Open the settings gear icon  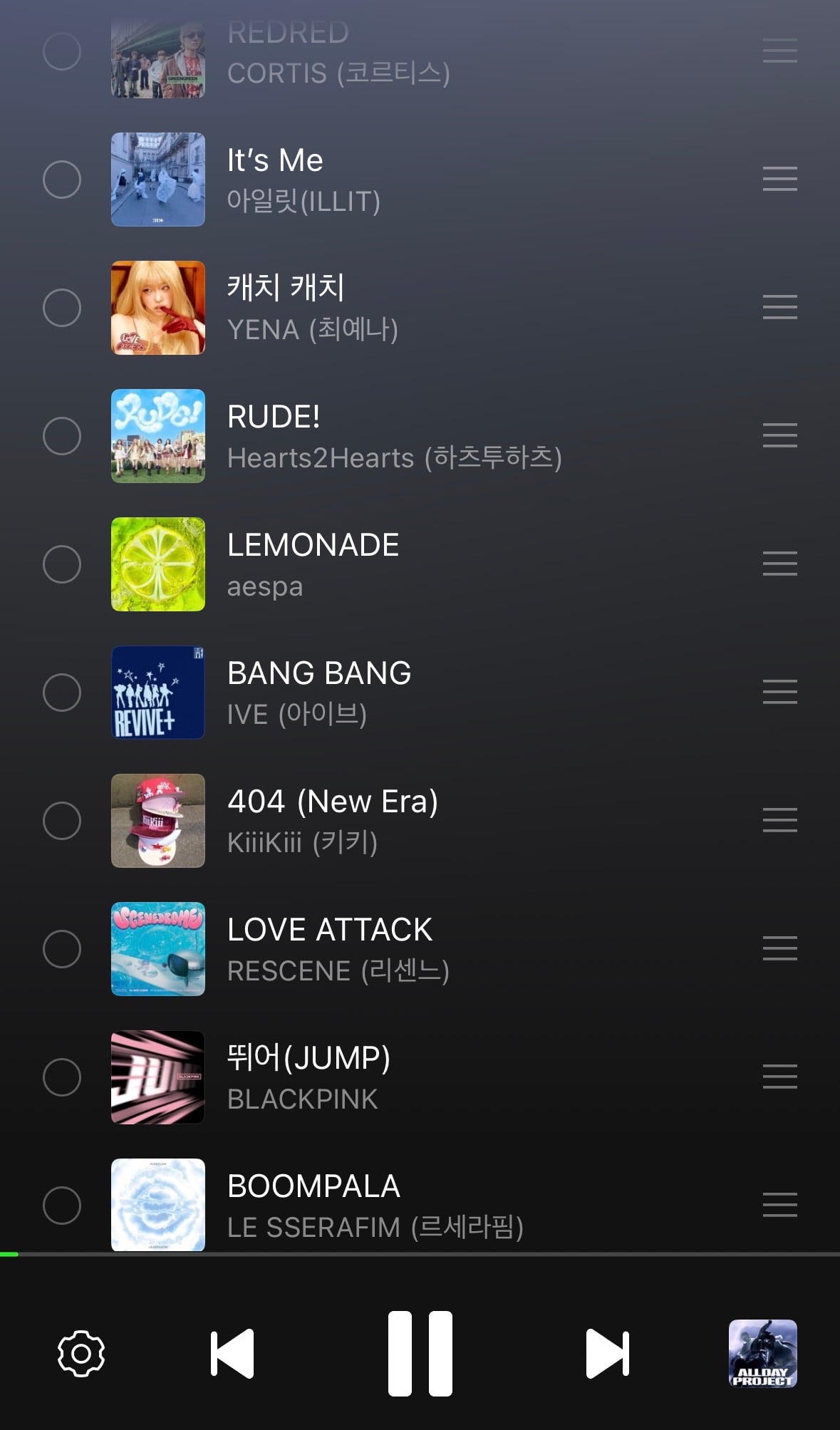(81, 1353)
